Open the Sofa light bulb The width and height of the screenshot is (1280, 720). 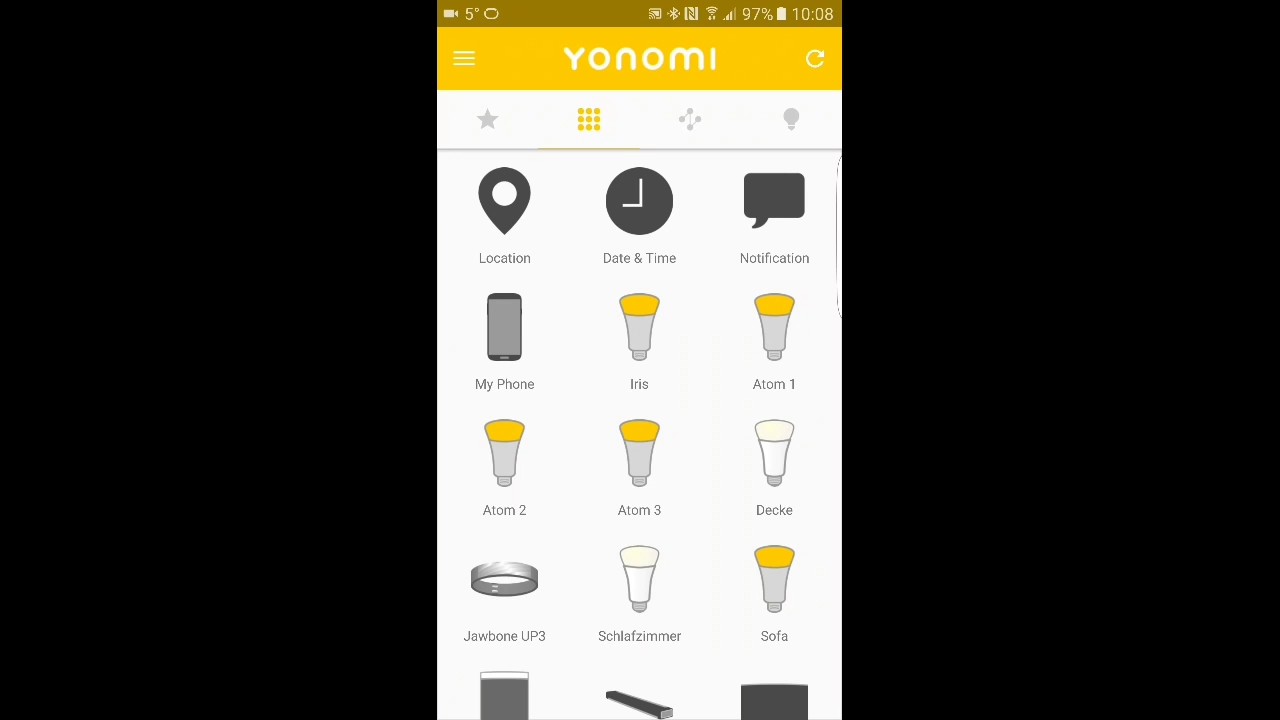(774, 592)
